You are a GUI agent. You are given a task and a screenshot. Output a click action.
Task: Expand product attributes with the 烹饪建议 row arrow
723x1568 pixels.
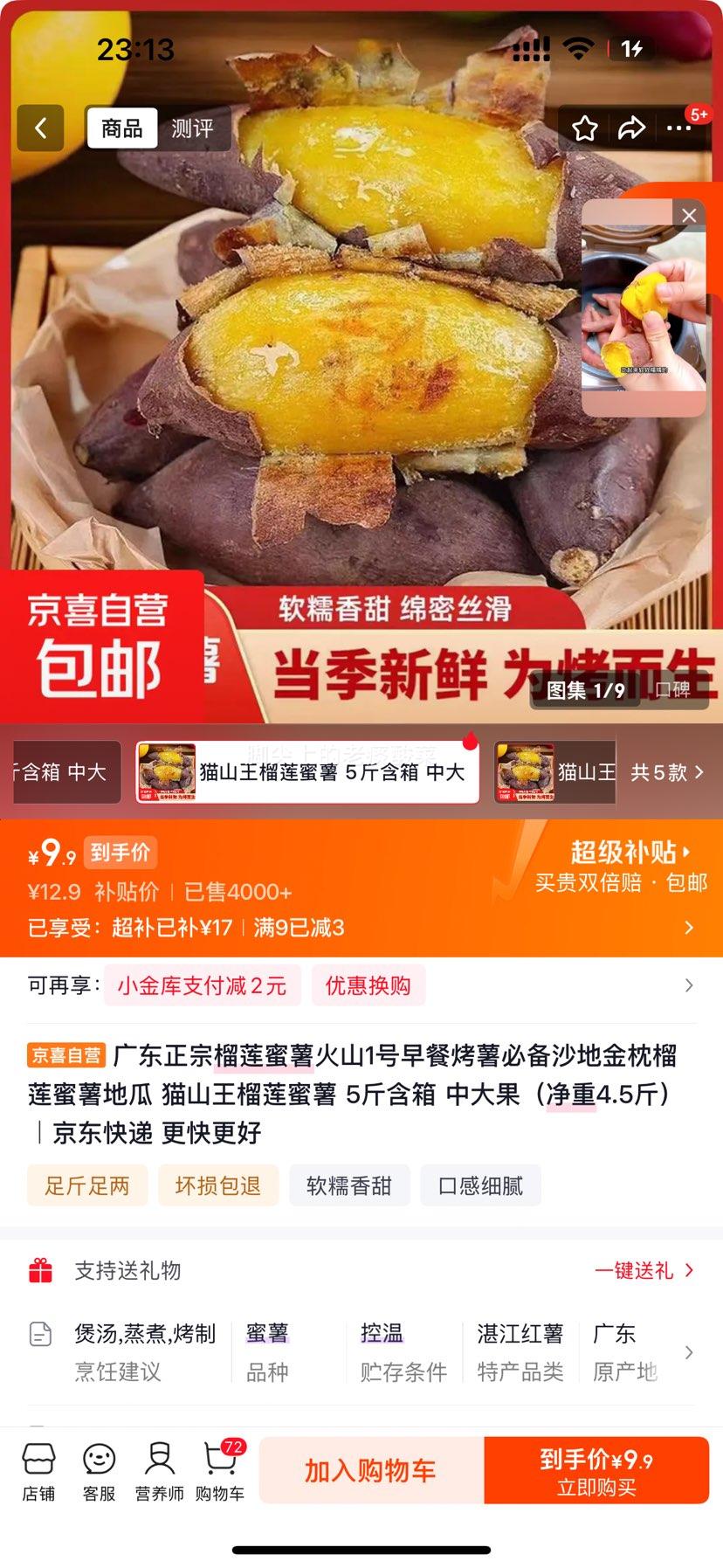pyautogui.click(x=689, y=1352)
